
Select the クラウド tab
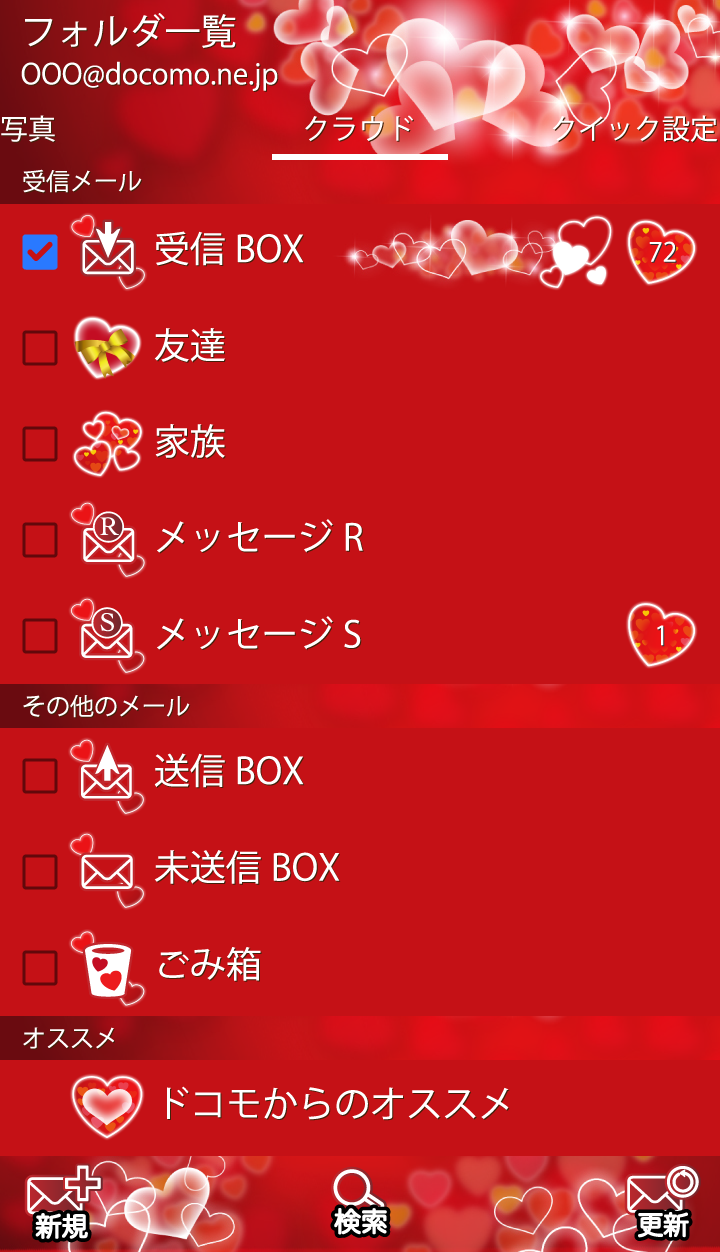(359, 129)
